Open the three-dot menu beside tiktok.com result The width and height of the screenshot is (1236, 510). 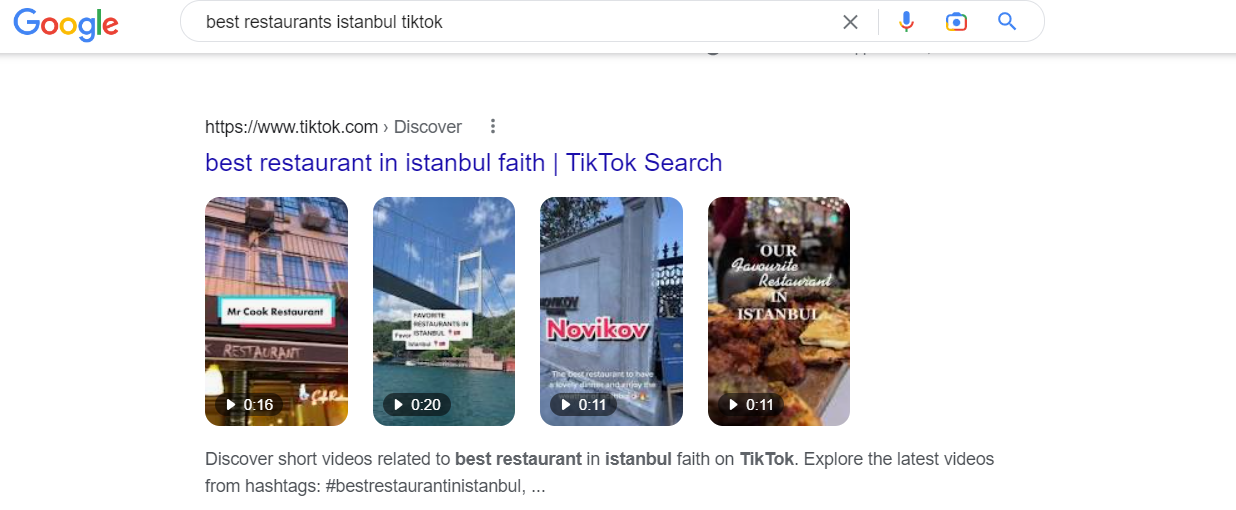click(492, 127)
